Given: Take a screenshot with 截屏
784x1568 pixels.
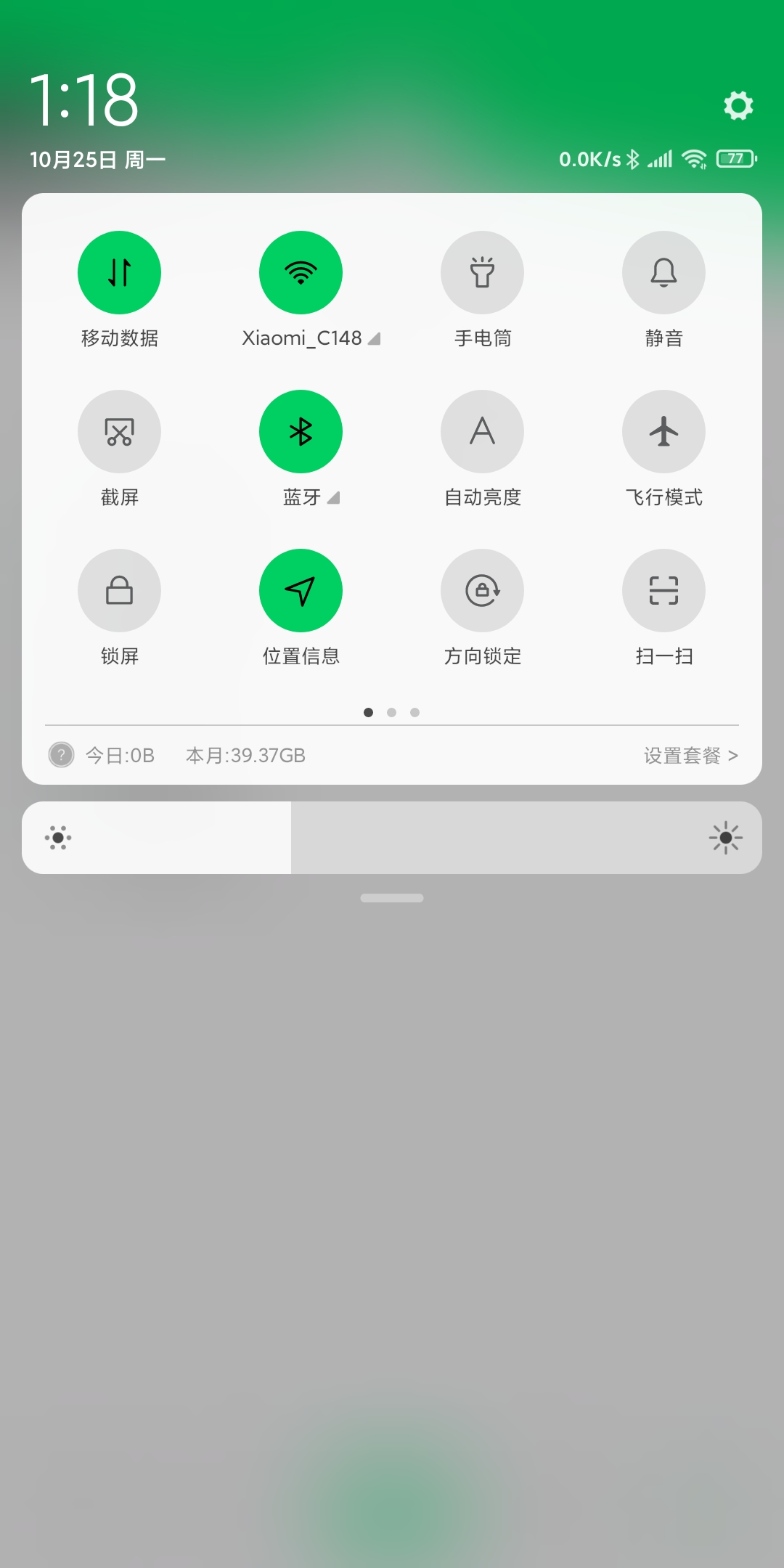Looking at the screenshot, I should pyautogui.click(x=119, y=431).
